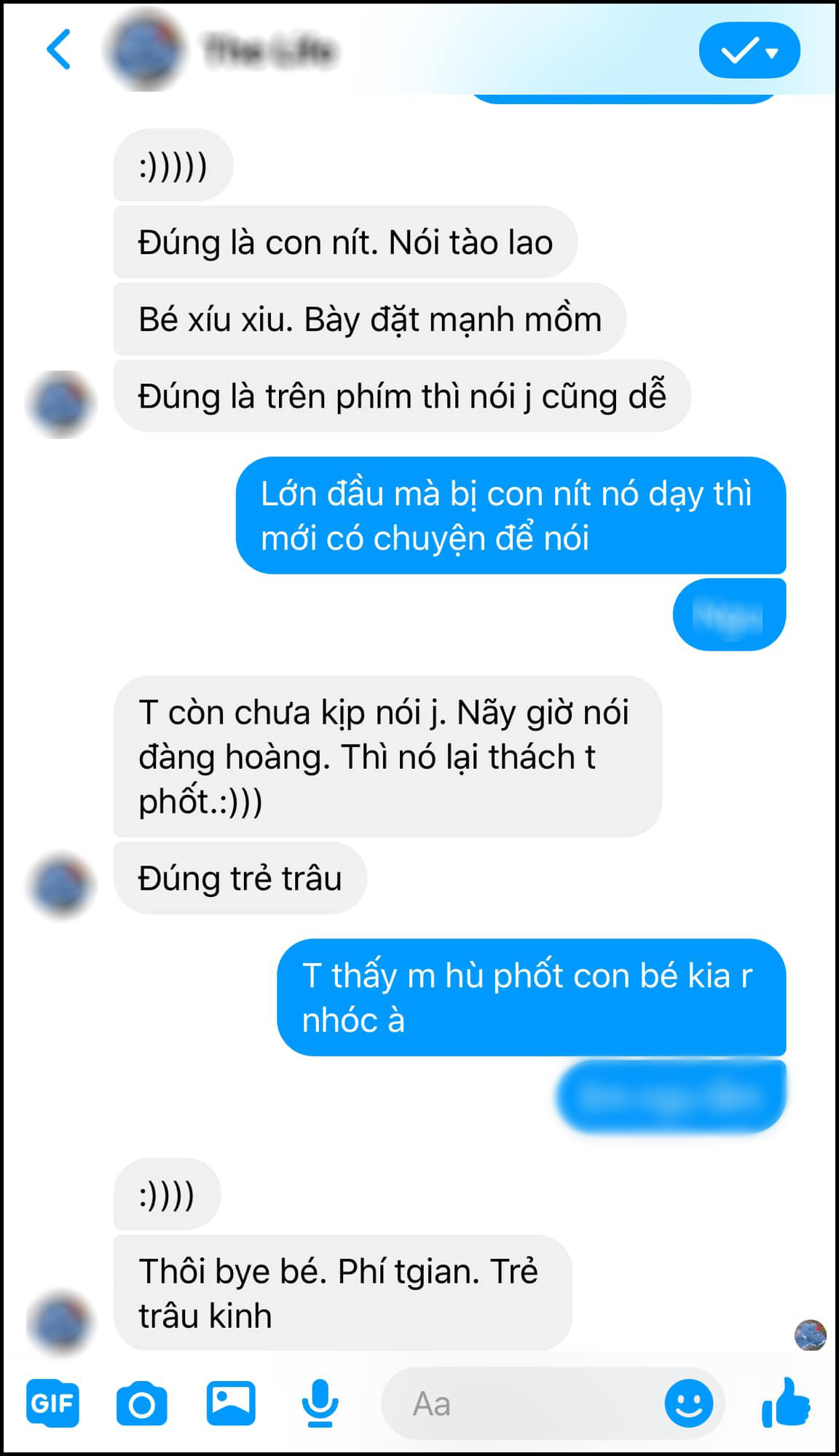Open the GIF picker
Image resolution: width=839 pixels, height=1456 pixels.
(x=52, y=1403)
